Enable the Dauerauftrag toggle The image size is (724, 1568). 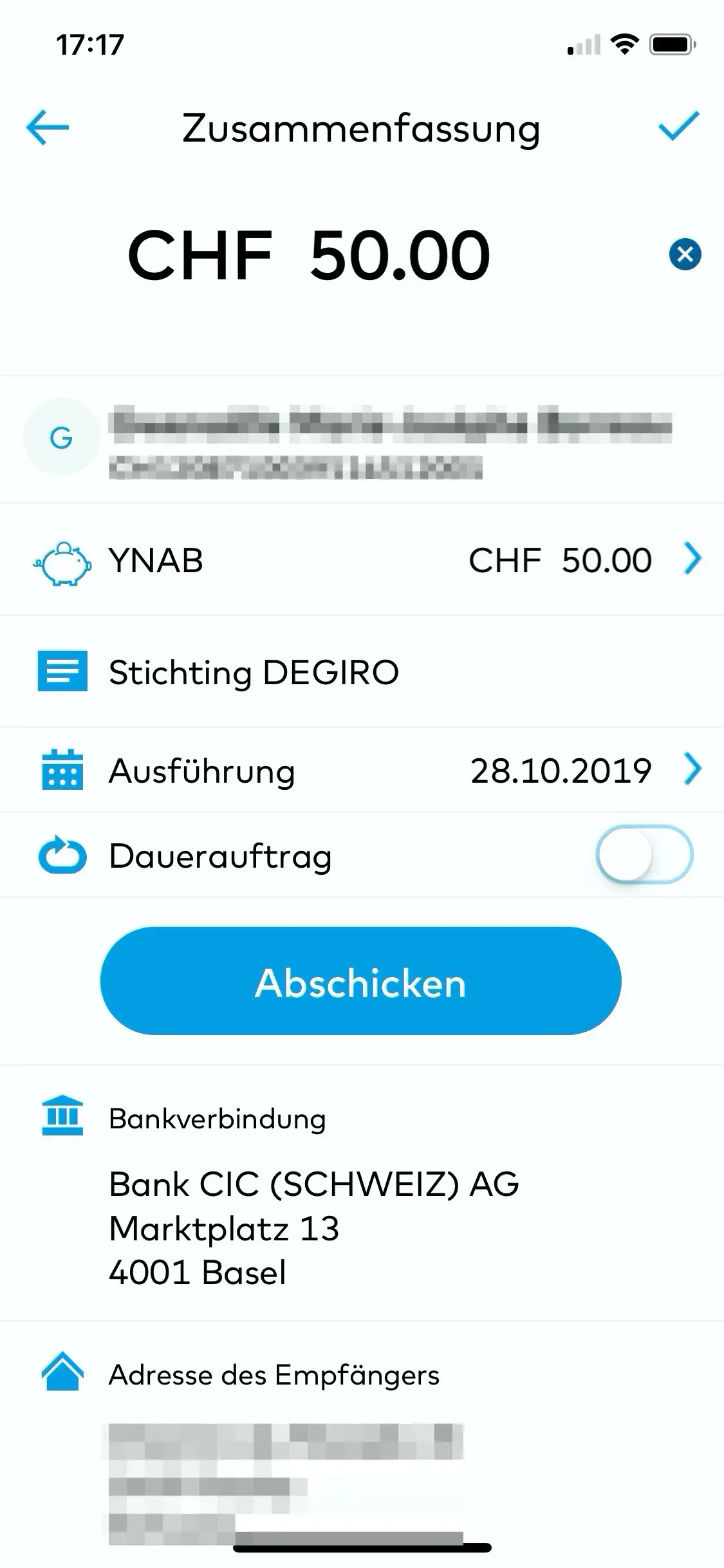tap(644, 855)
